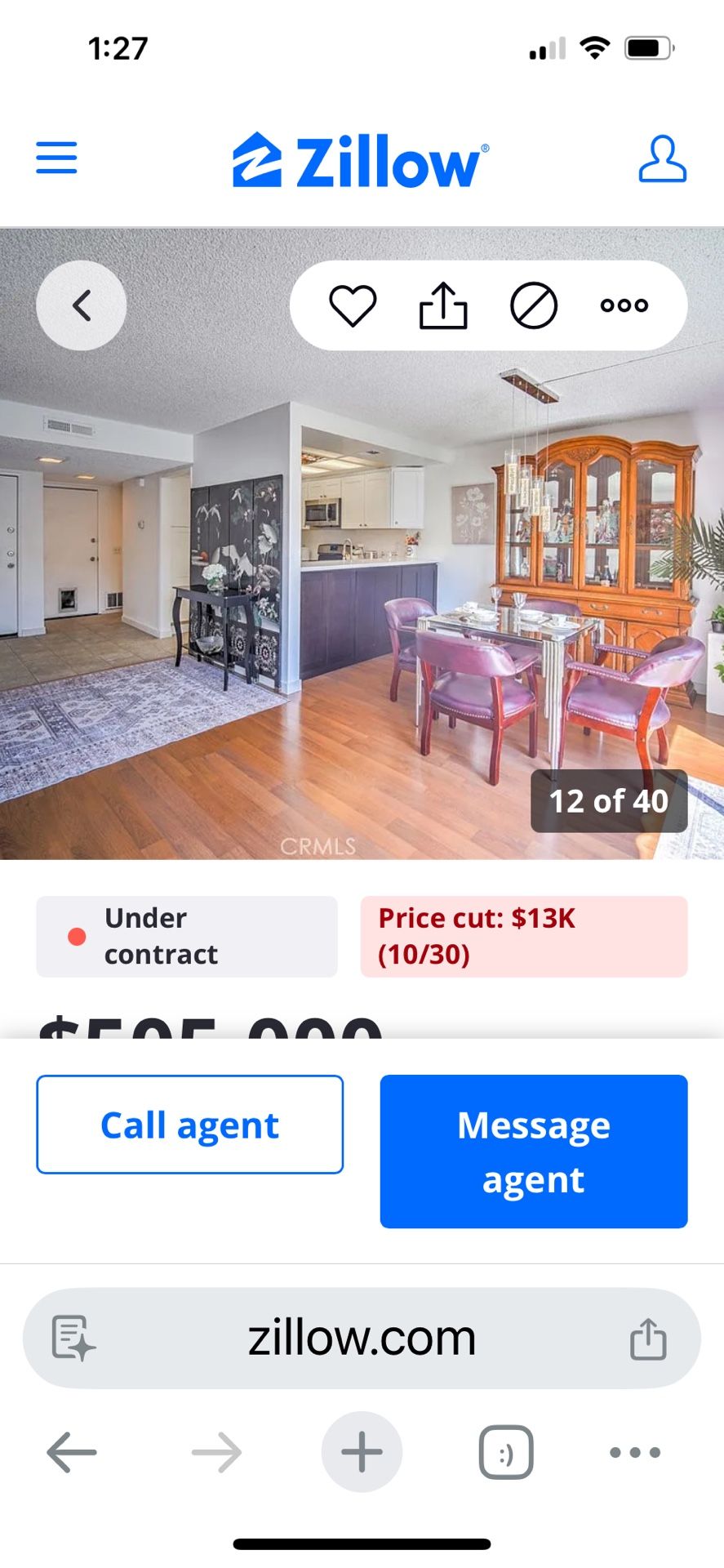Share this listing from the photo toolbar
This screenshot has width=724, height=1568.
pyautogui.click(x=443, y=306)
